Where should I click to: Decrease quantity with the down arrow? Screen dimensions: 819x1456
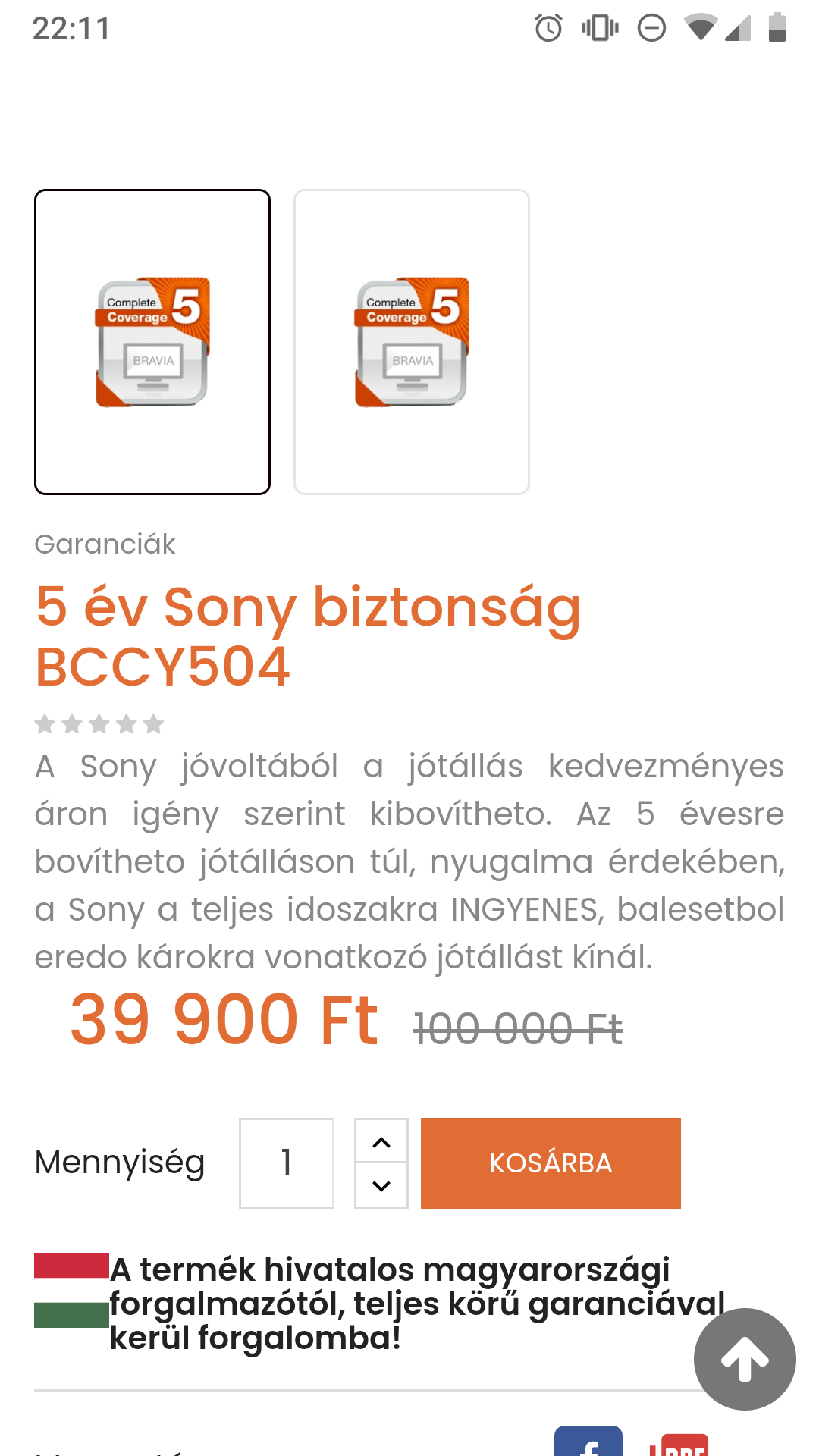click(x=381, y=1185)
